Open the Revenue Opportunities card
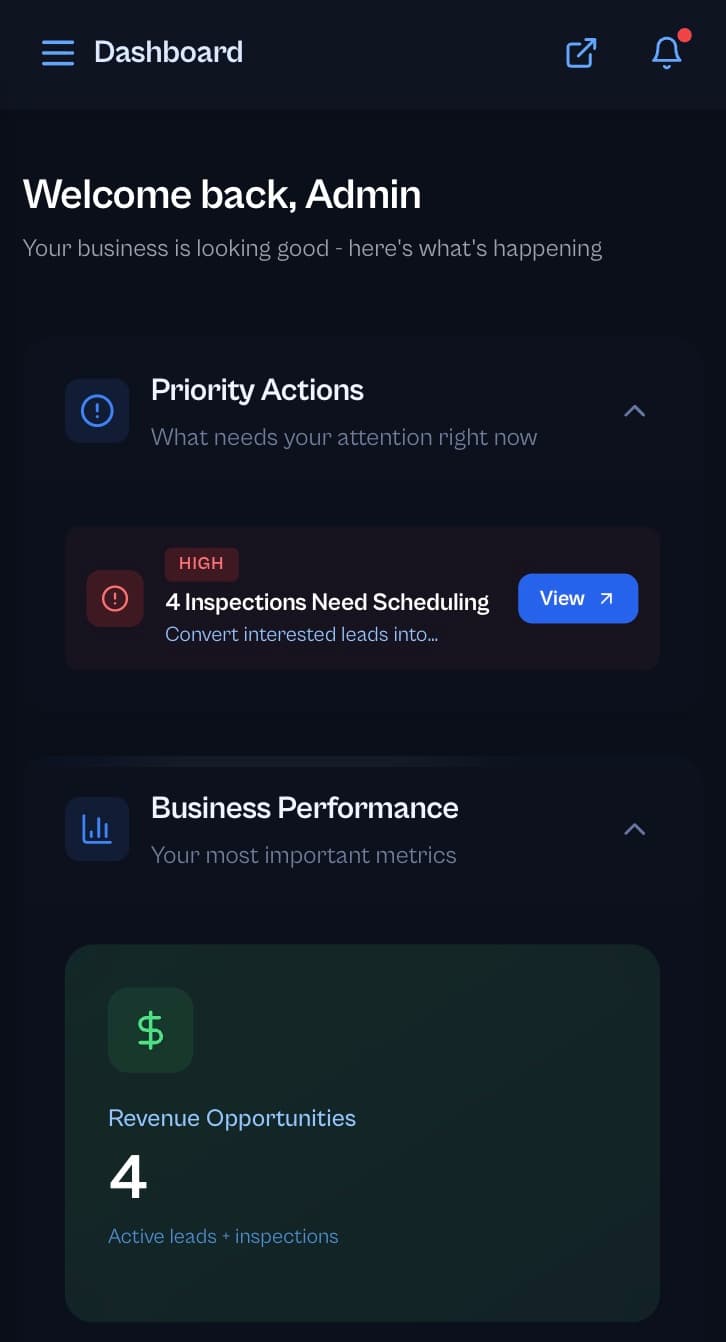This screenshot has height=1342, width=726. (x=362, y=1132)
